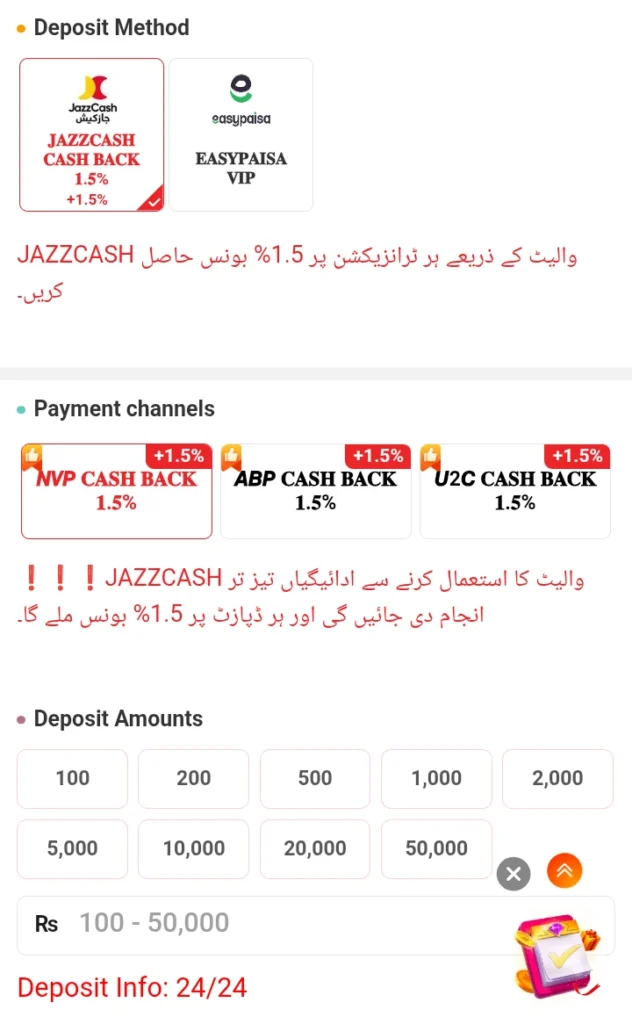
Task: Select the 2,000 amount chip
Action: click(x=557, y=778)
